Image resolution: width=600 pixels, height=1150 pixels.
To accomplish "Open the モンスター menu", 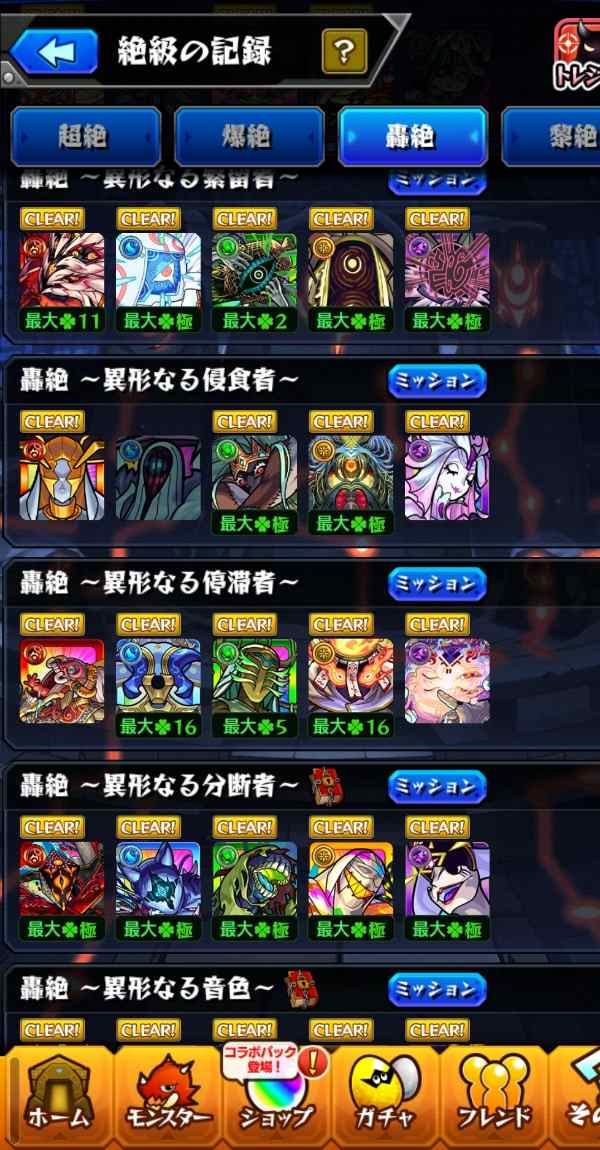I will coord(168,1098).
